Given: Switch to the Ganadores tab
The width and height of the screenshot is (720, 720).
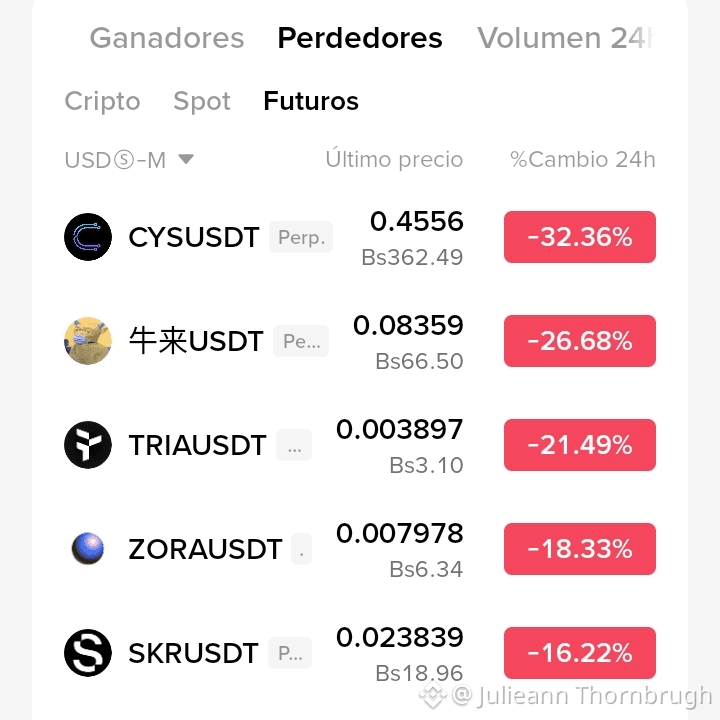Looking at the screenshot, I should 167,38.
